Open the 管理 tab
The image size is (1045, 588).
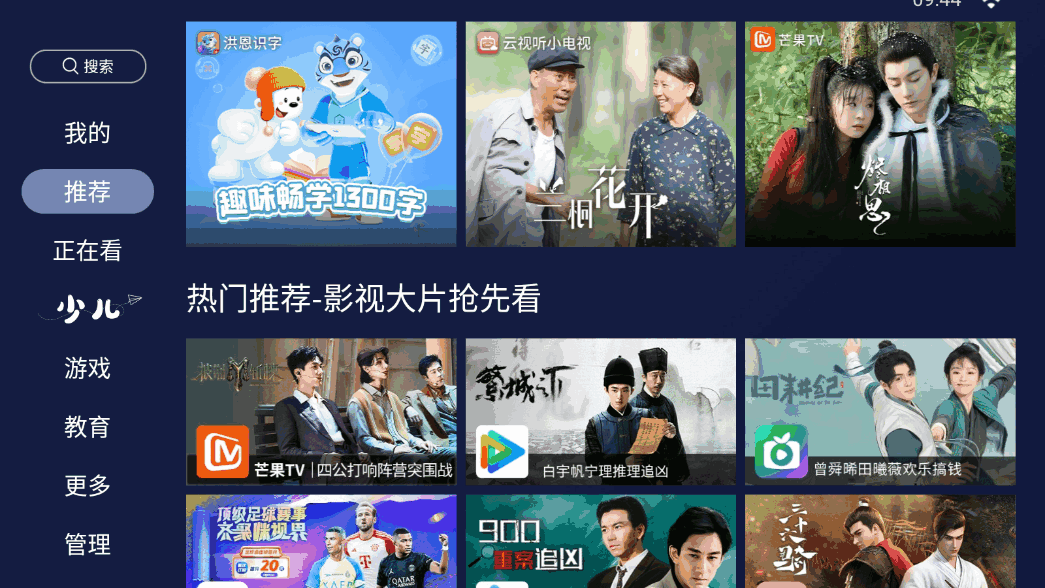click(x=87, y=545)
